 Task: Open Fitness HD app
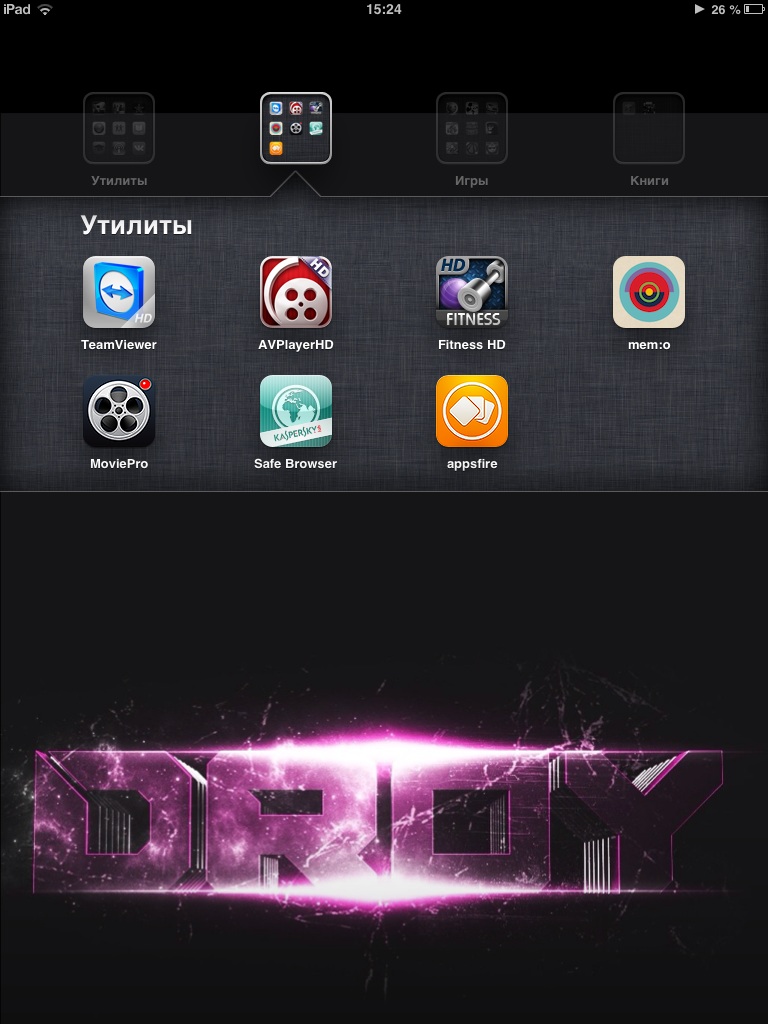(472, 292)
